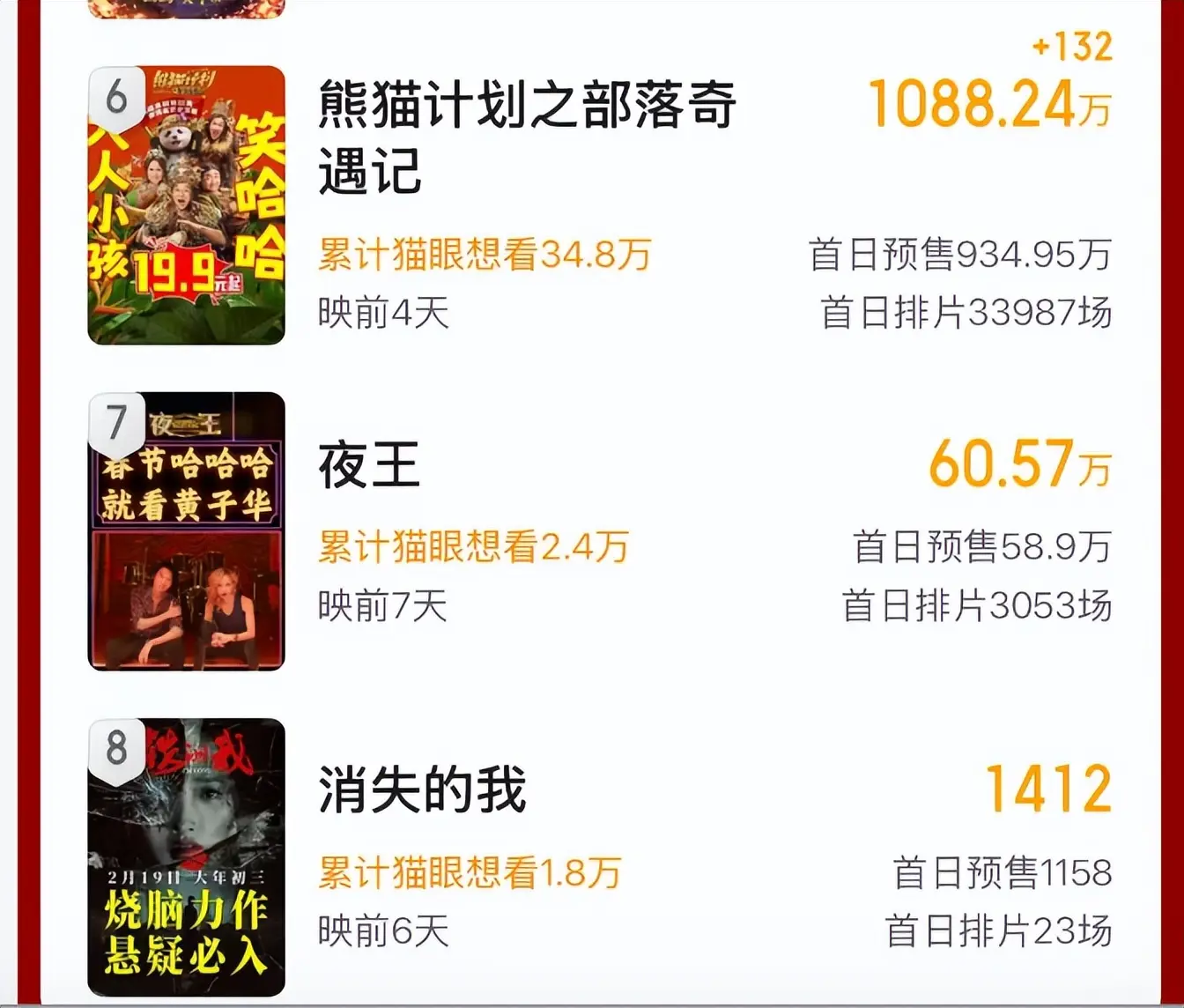Open the 熊猫计划之部落奇遇记 movie row
This screenshot has height=1008, width=1184.
point(526,134)
